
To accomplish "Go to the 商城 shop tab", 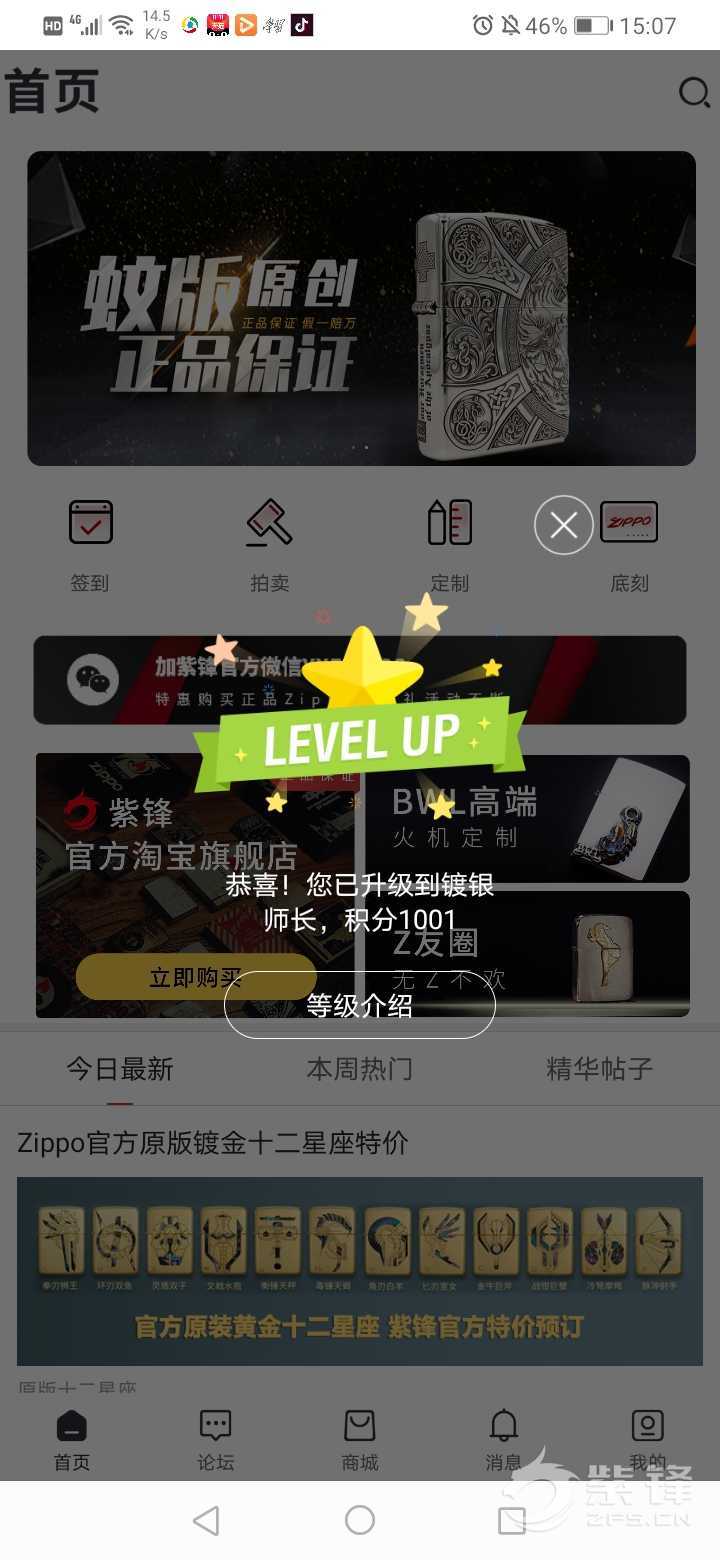I will pyautogui.click(x=360, y=1441).
